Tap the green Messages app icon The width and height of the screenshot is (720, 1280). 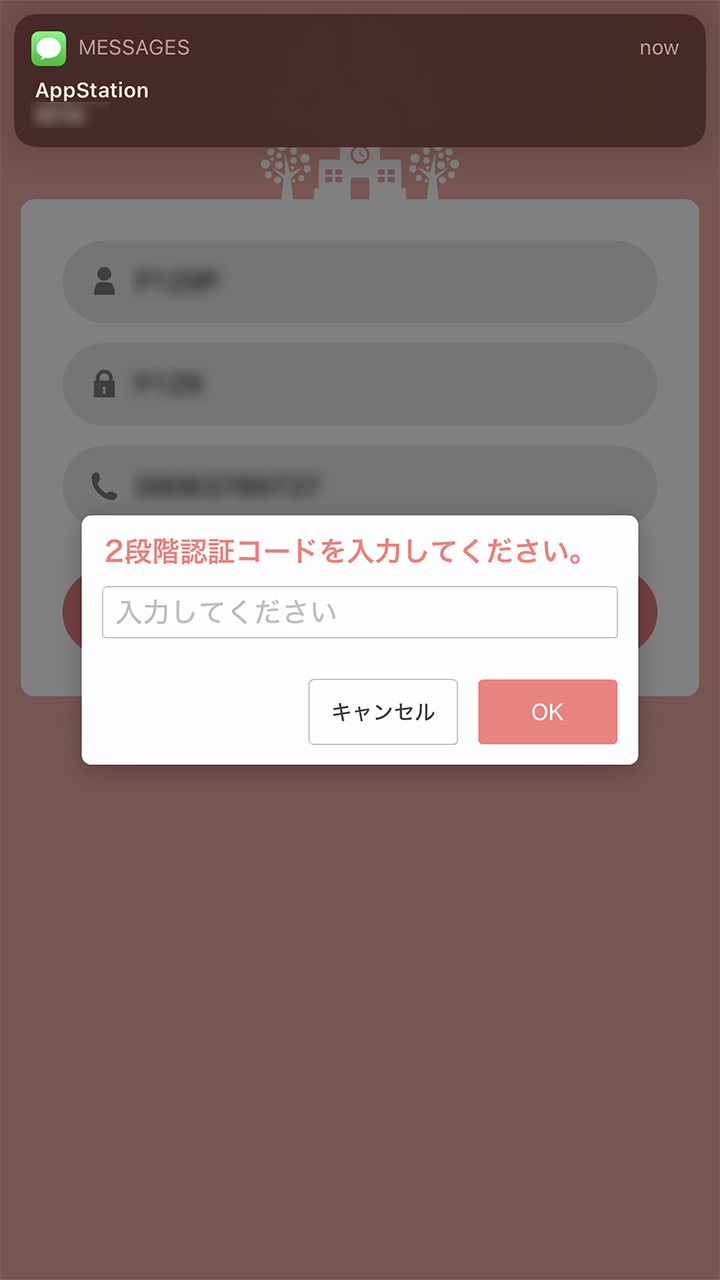(x=46, y=46)
